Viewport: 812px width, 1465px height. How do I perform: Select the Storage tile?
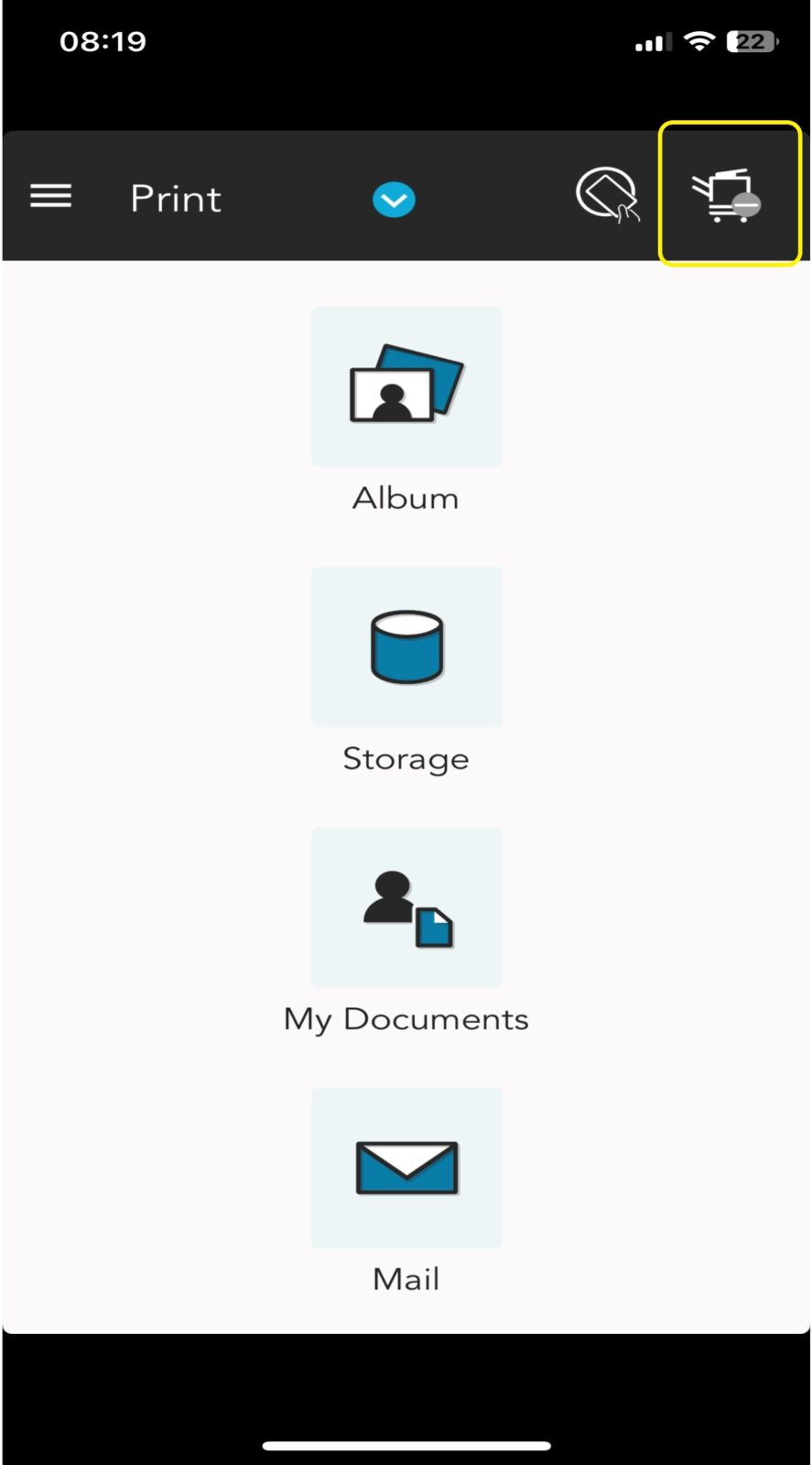[406, 647]
